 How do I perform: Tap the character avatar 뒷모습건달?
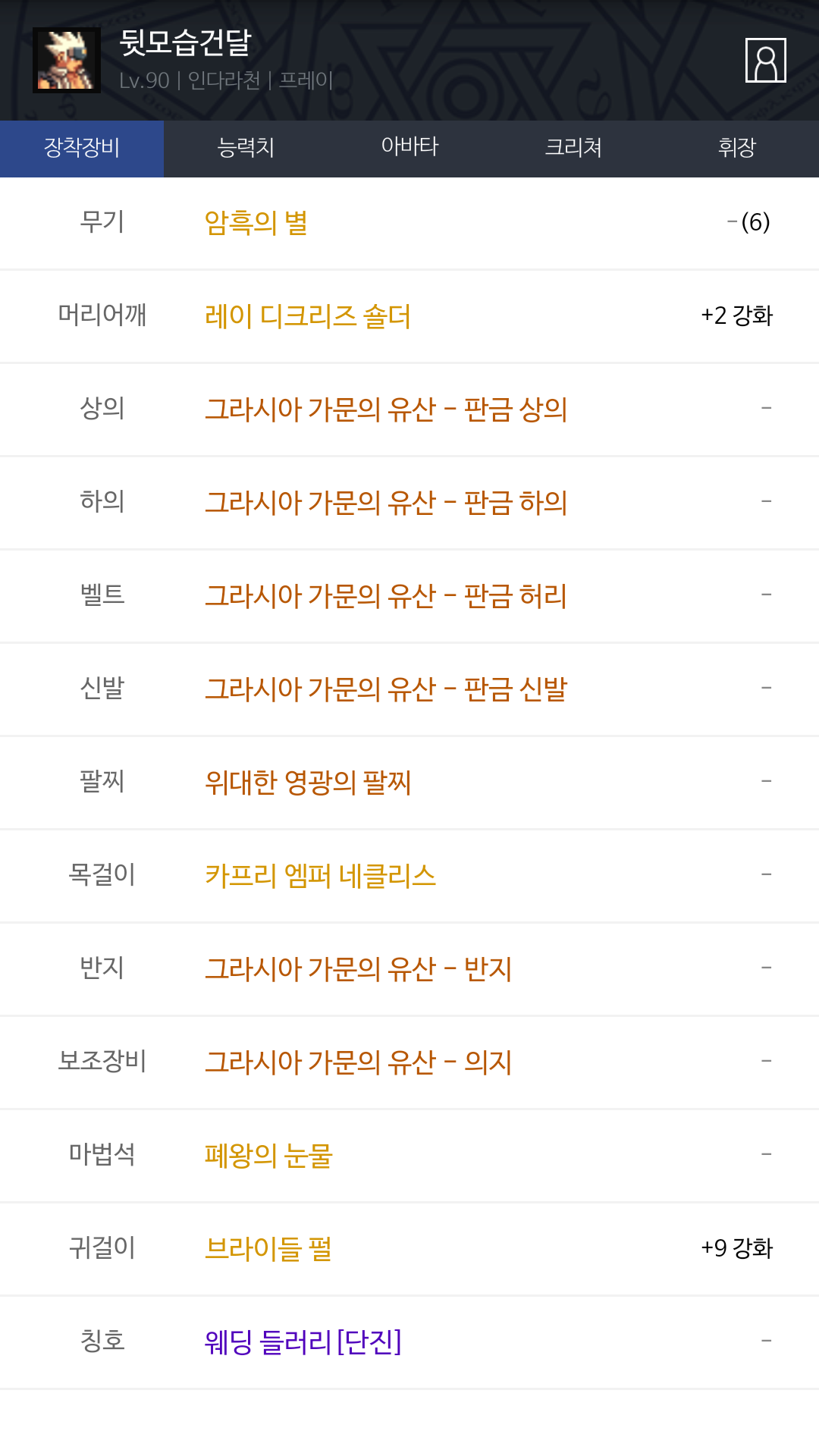67,60
